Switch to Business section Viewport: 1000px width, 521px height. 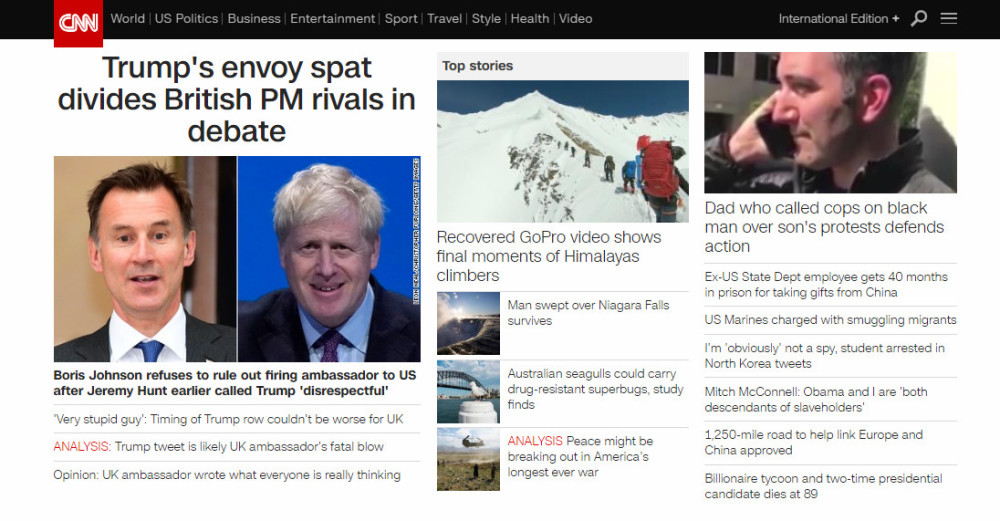(254, 18)
